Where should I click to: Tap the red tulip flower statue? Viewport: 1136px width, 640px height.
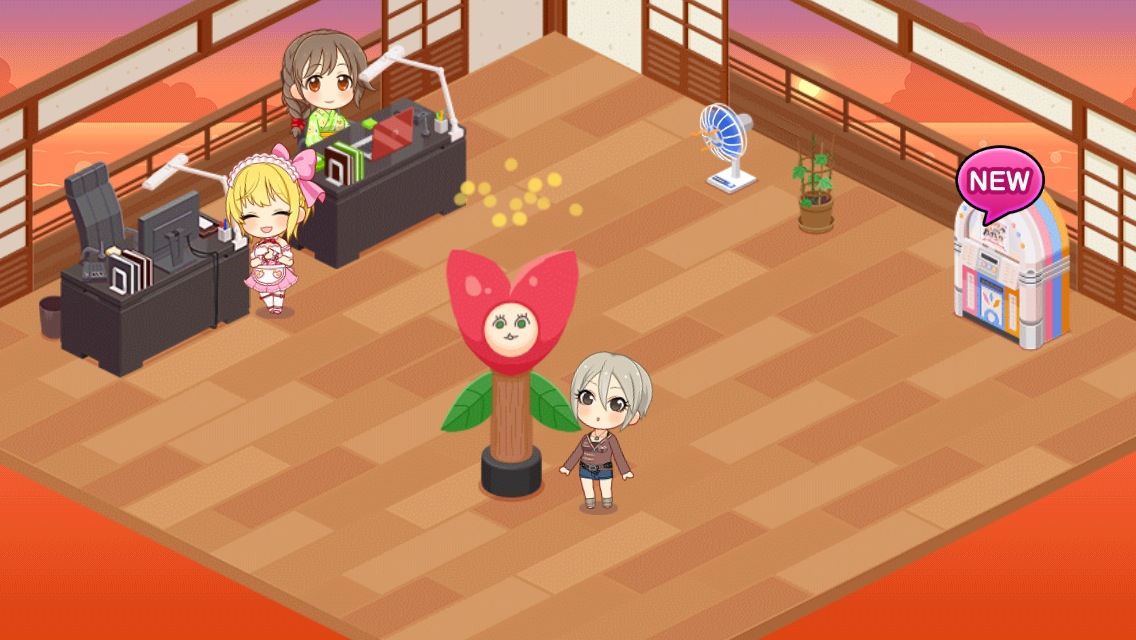coord(510,320)
